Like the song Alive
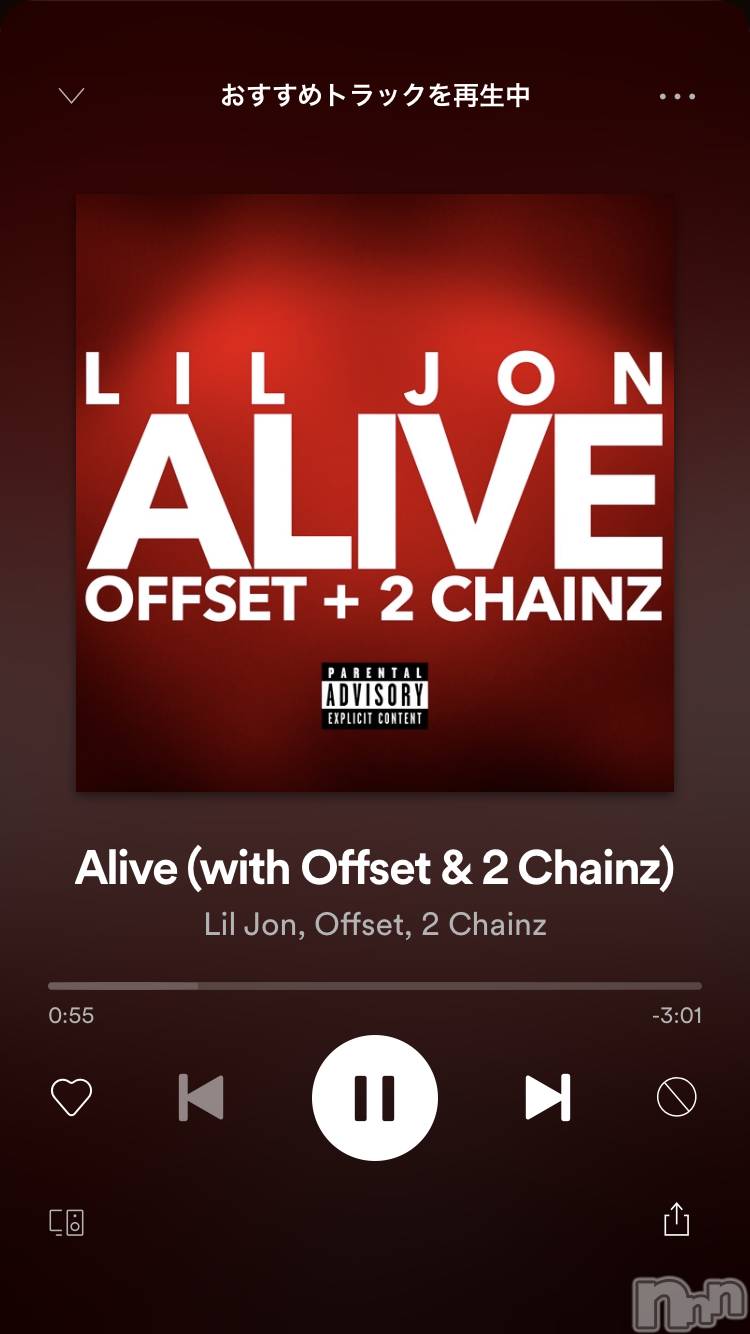 [71, 1098]
